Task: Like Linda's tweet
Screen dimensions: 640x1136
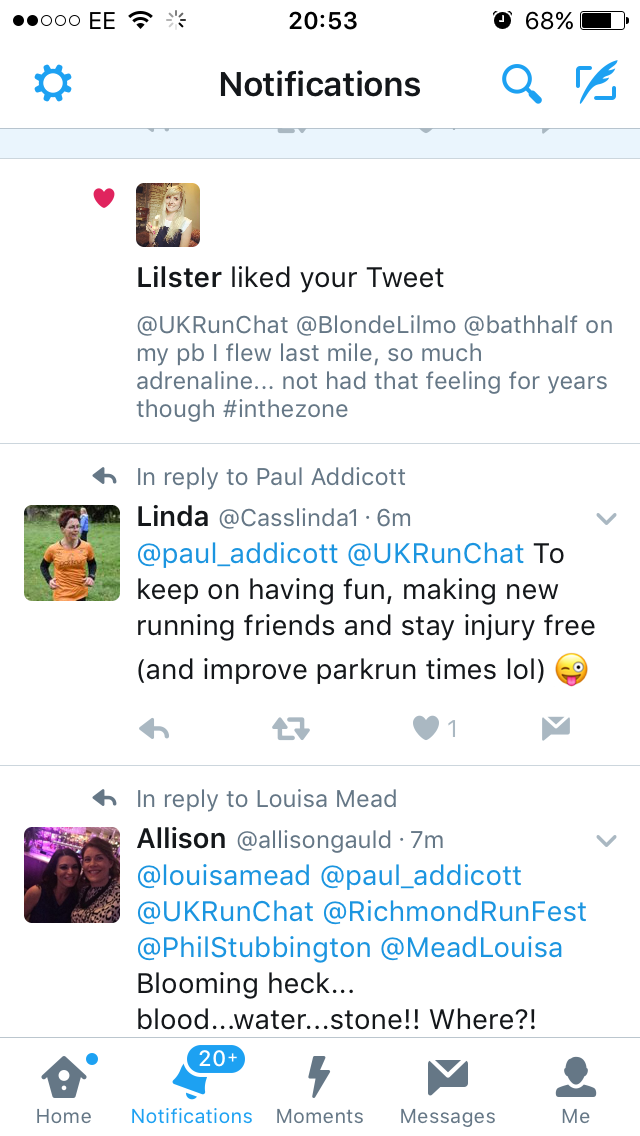Action: tap(427, 729)
